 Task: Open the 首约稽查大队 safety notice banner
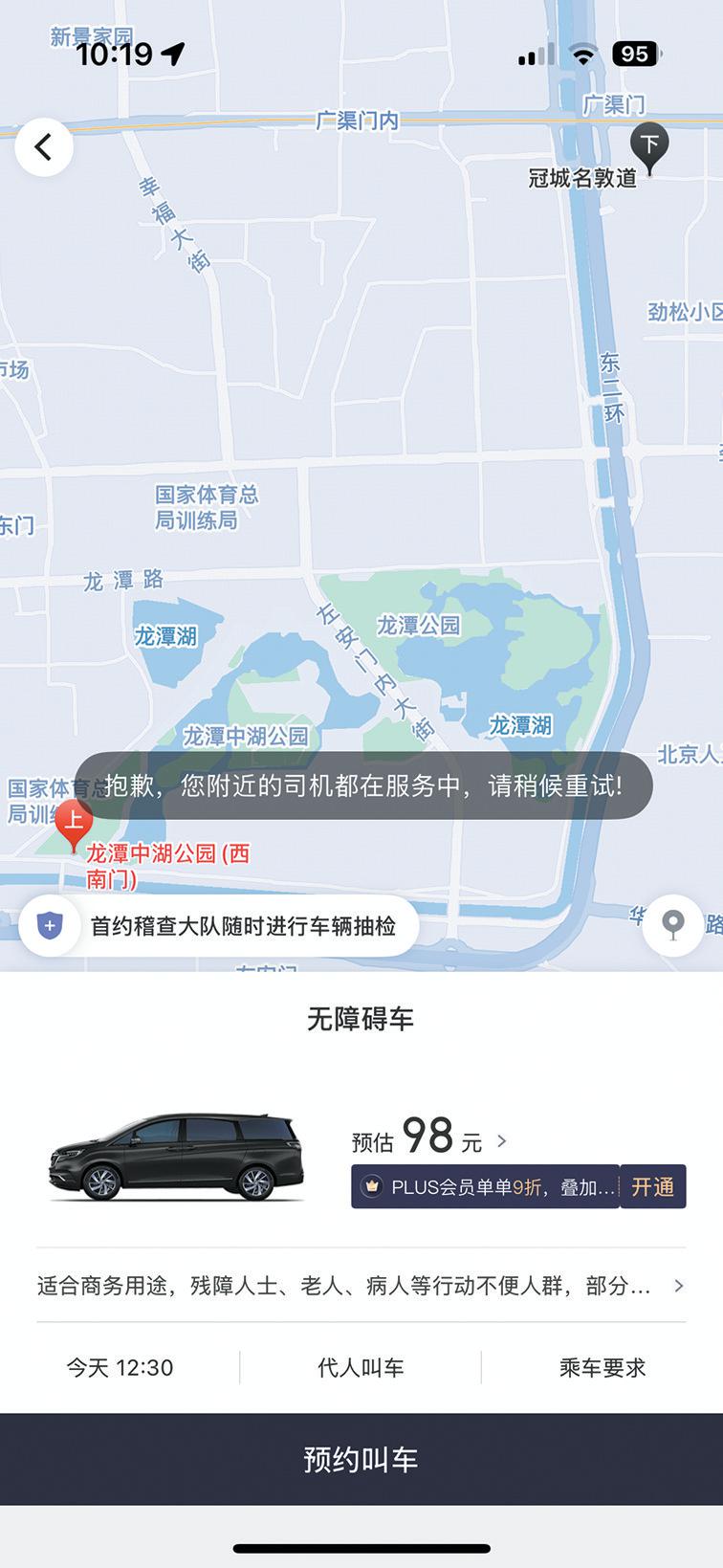[x=219, y=926]
